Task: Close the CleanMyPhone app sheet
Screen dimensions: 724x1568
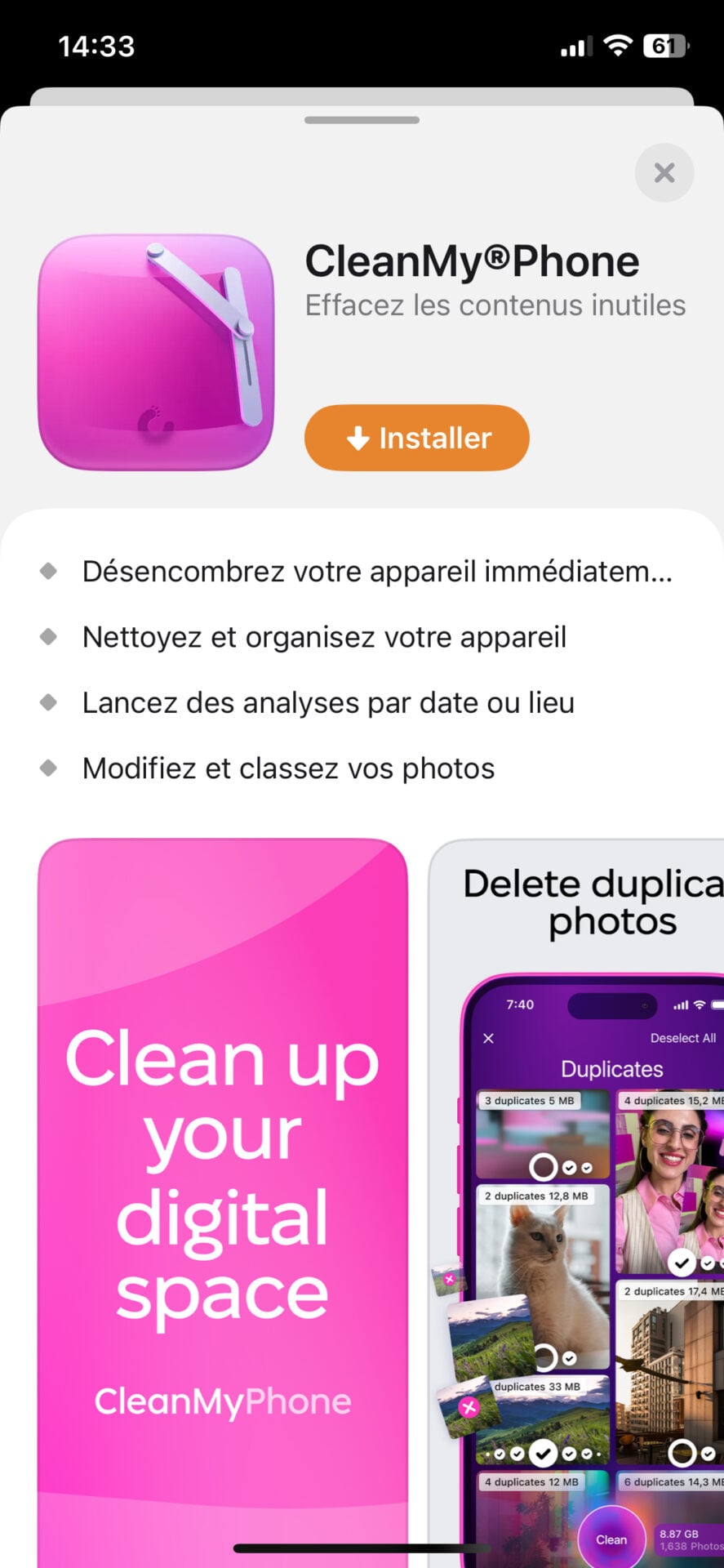Action: (x=664, y=172)
